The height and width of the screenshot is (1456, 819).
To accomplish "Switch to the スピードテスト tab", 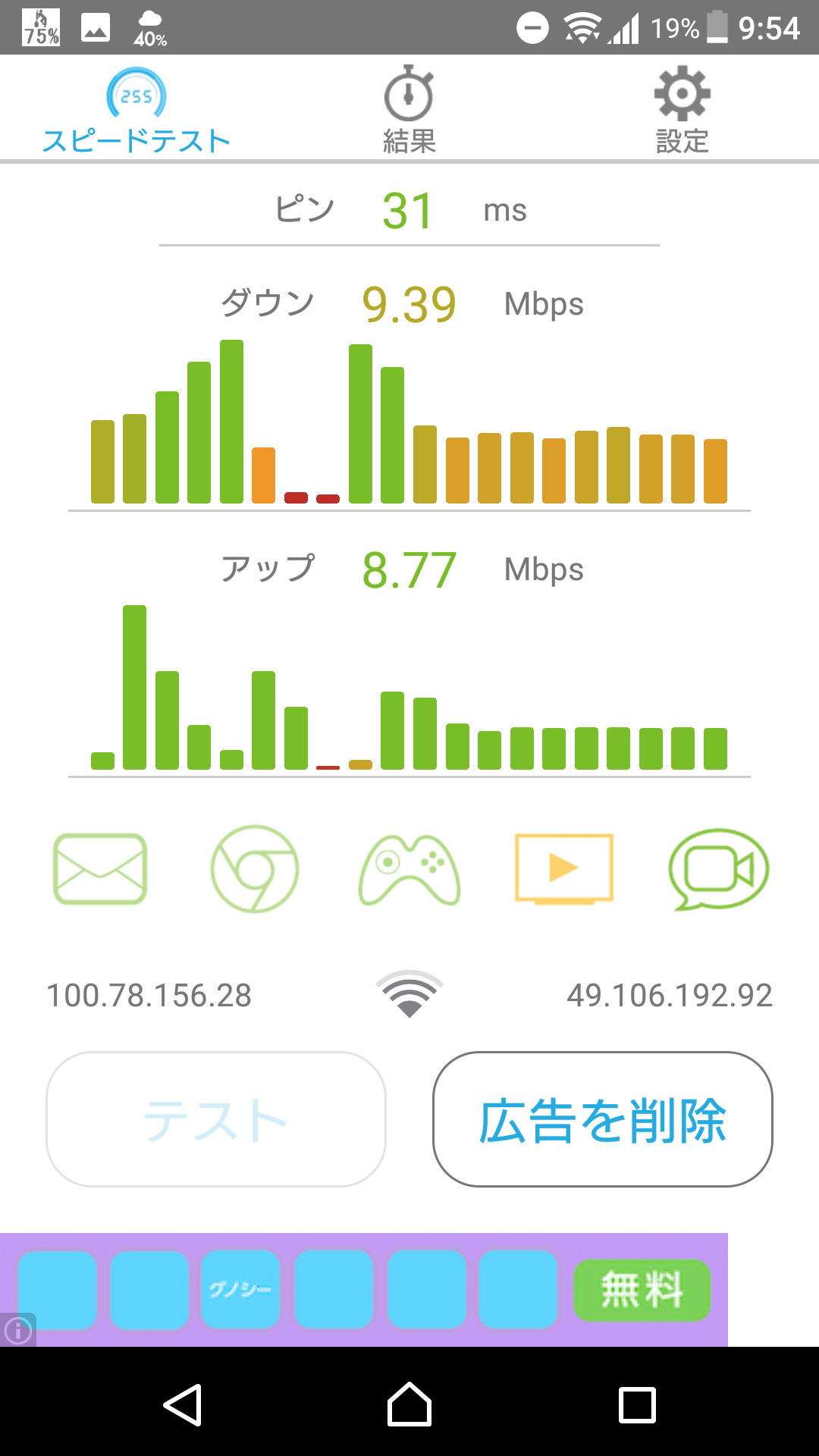I will pyautogui.click(x=136, y=110).
